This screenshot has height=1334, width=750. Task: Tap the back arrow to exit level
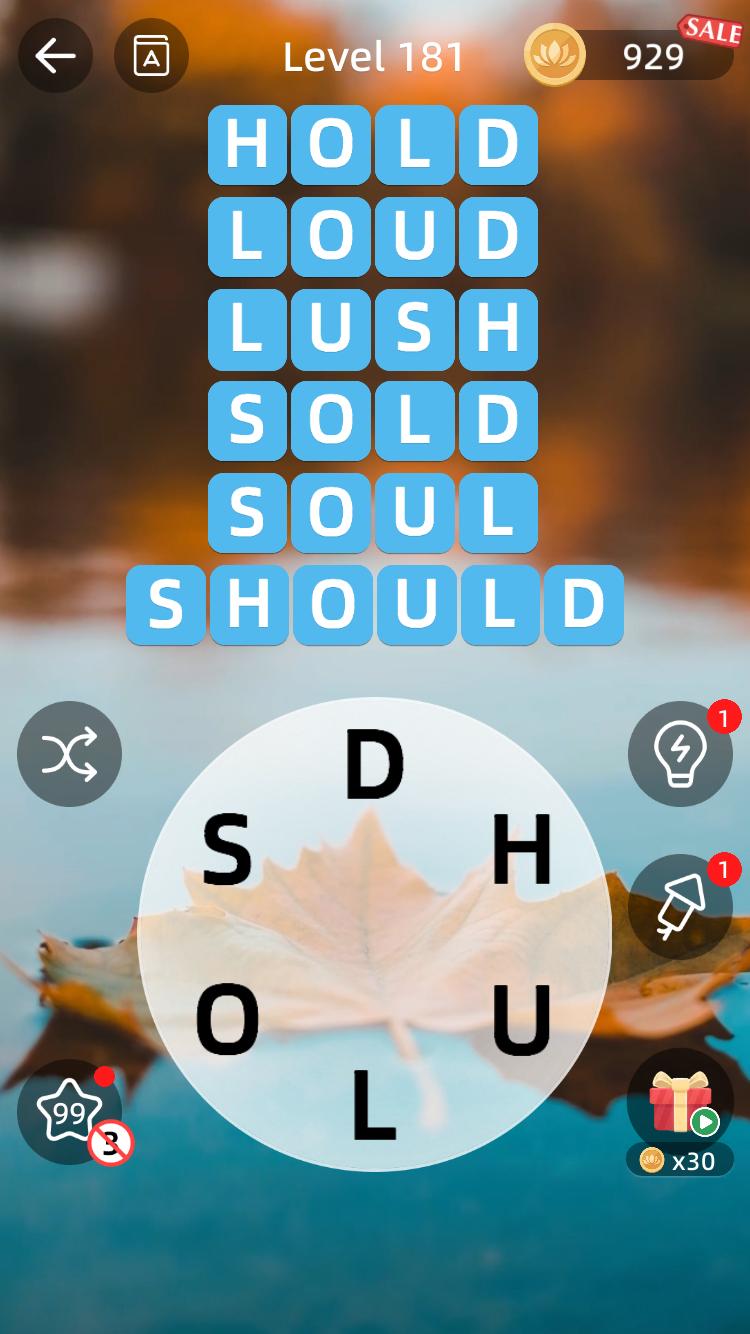[55, 56]
